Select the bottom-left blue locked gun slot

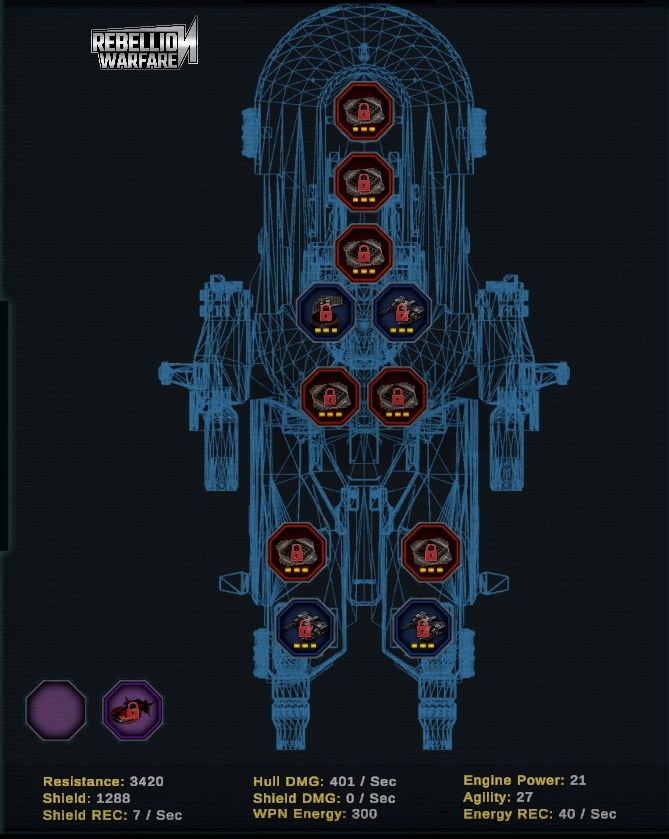[305, 628]
